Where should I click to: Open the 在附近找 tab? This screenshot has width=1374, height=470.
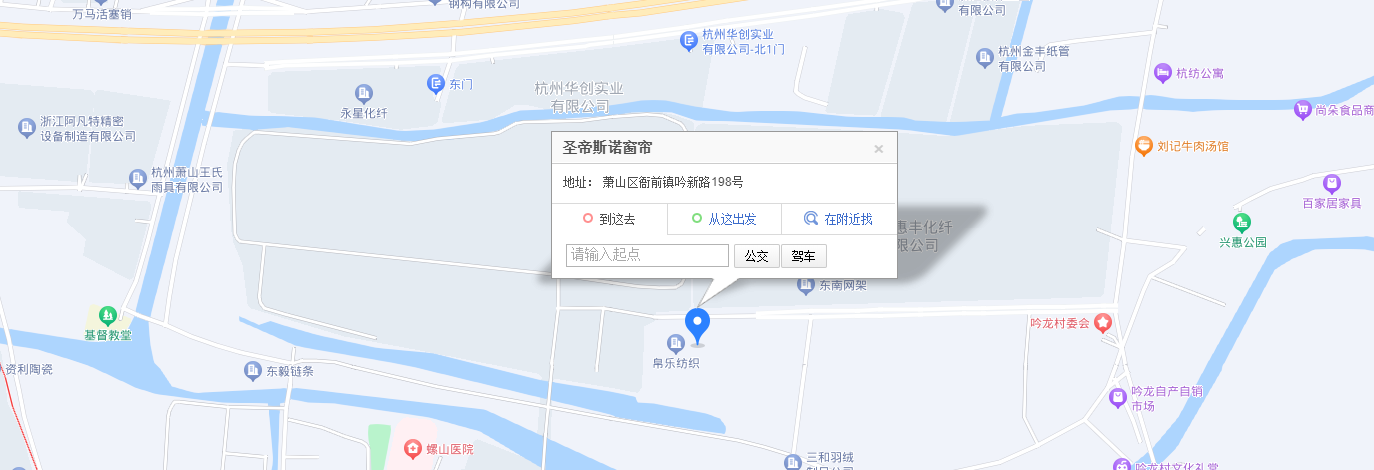(838, 219)
